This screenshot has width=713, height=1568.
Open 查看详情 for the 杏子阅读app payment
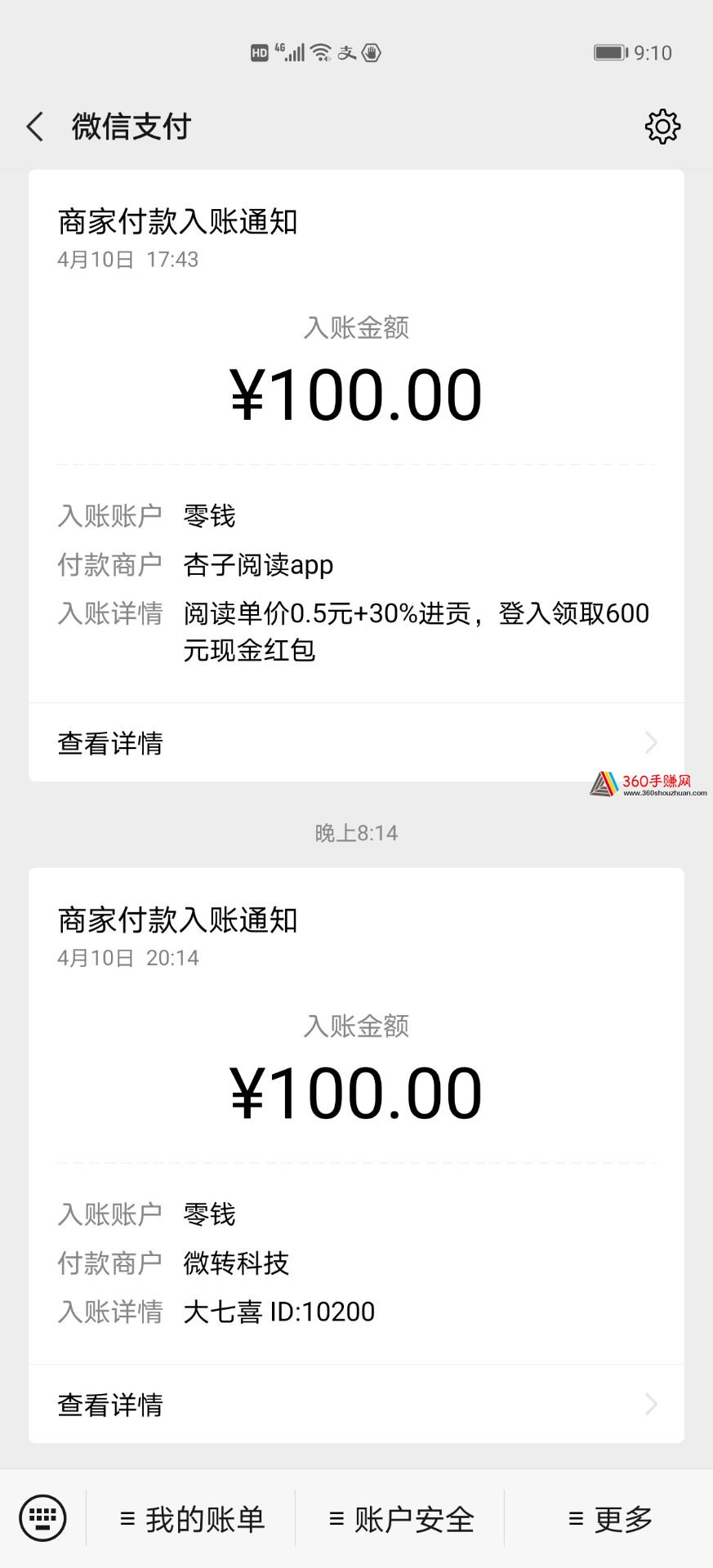tap(356, 742)
